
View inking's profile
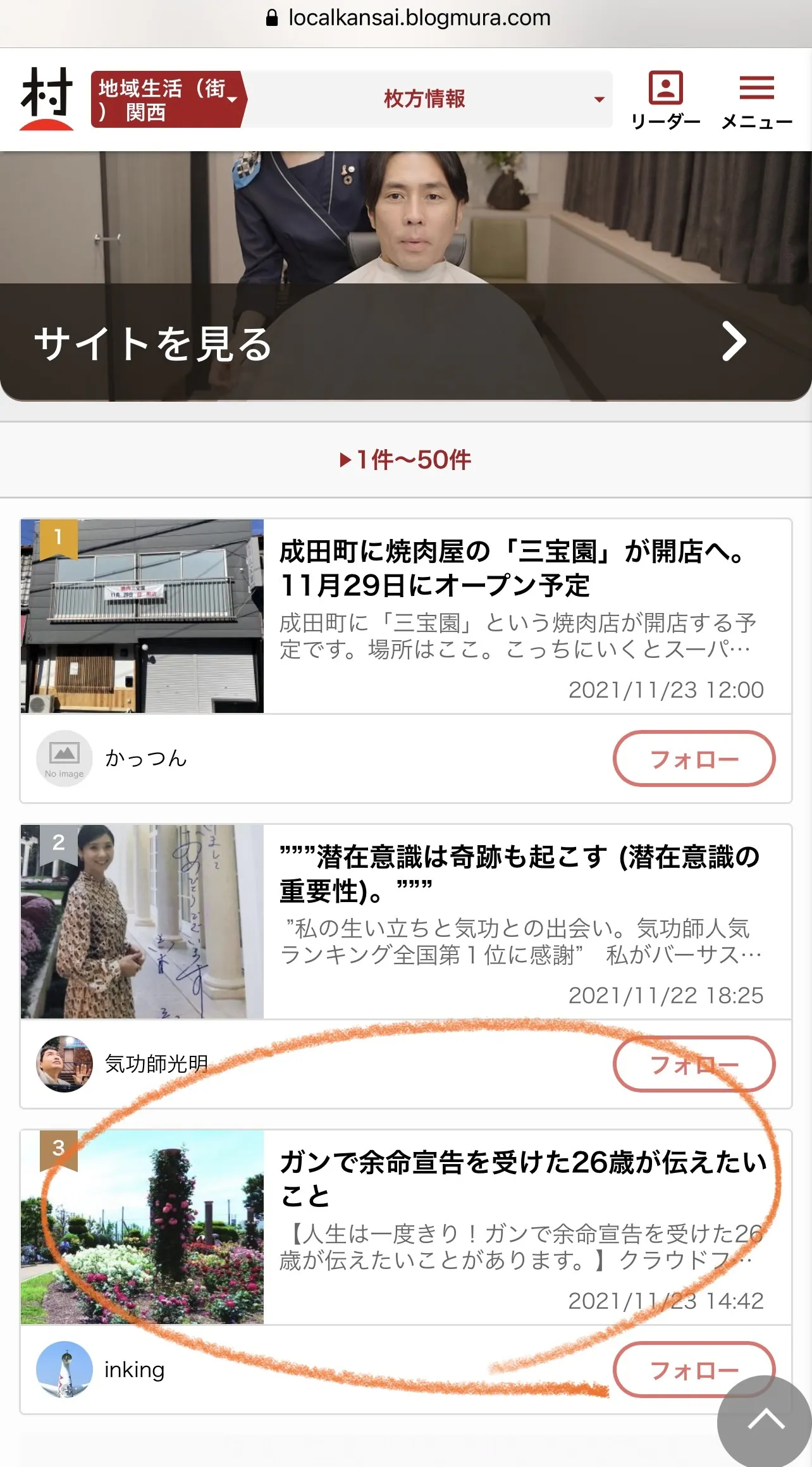tap(101, 1370)
